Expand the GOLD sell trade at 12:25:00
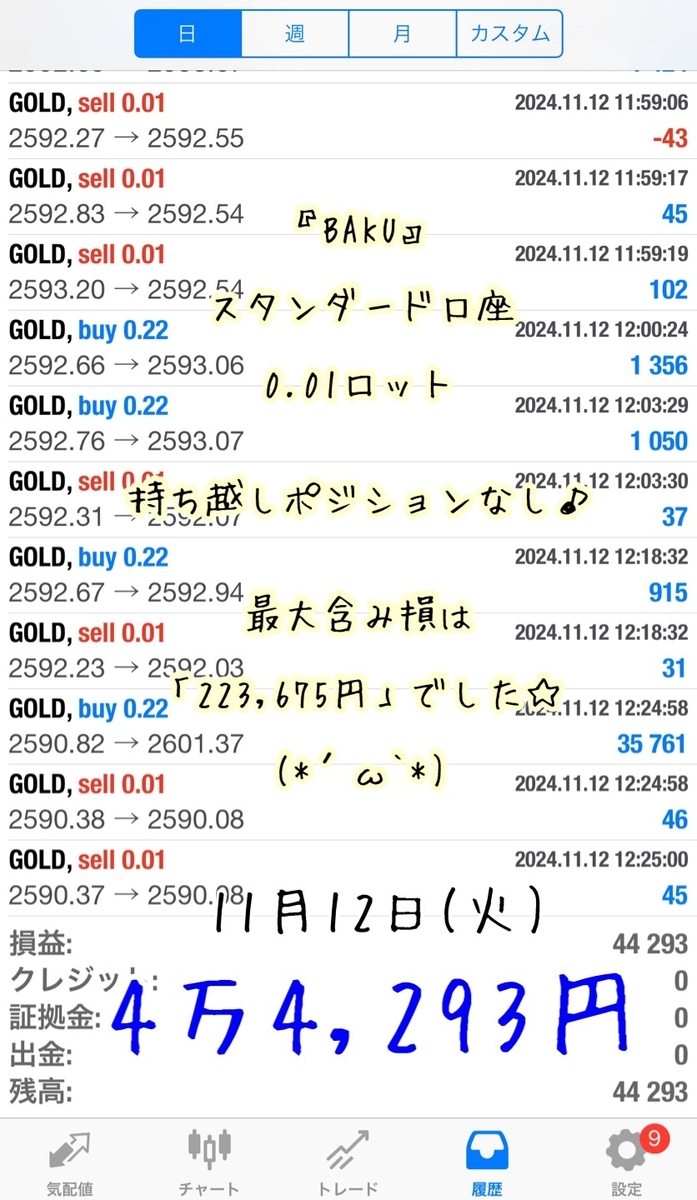 coord(348,877)
